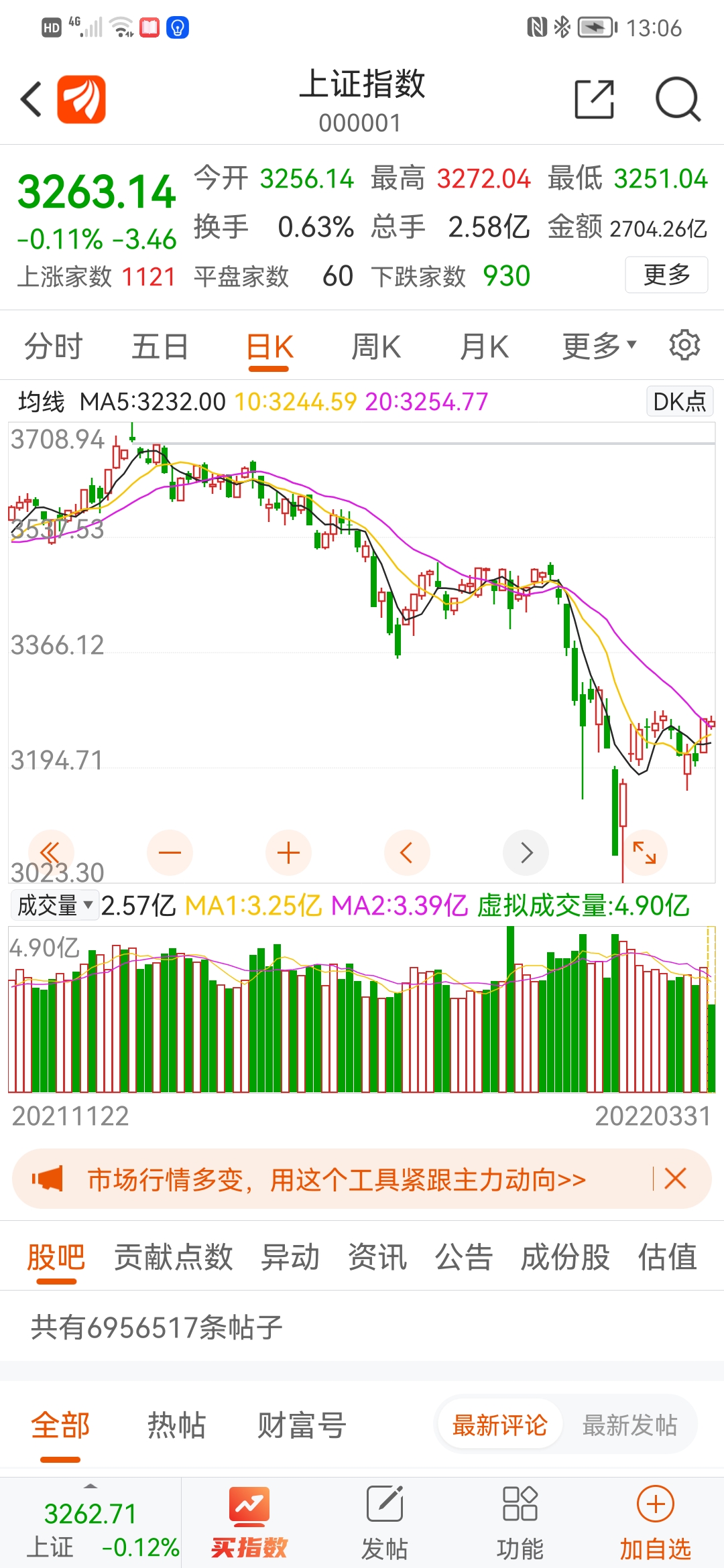Zoom out the K-line chart with minus
Screen dimensions: 724x1568
pos(170,853)
